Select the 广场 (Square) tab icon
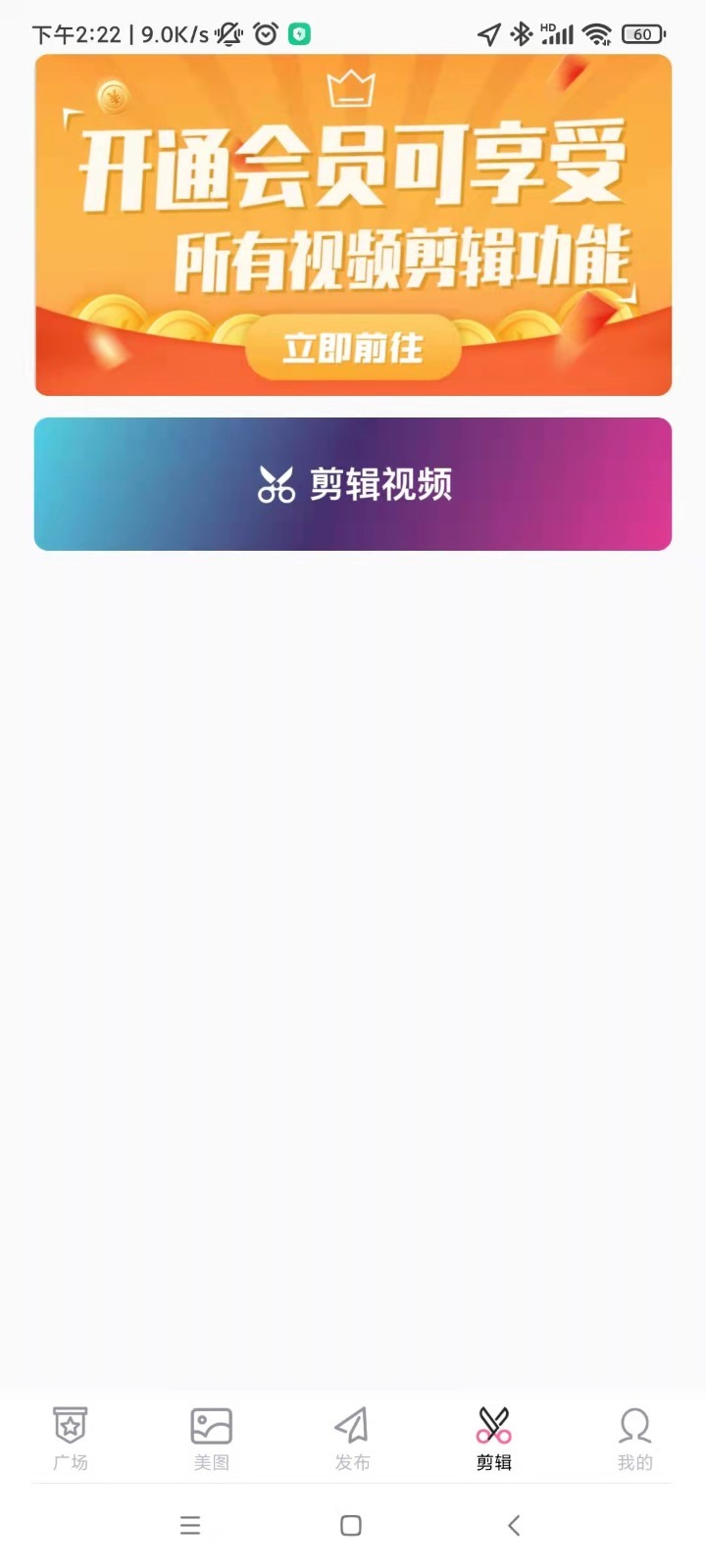 pos(69,1424)
